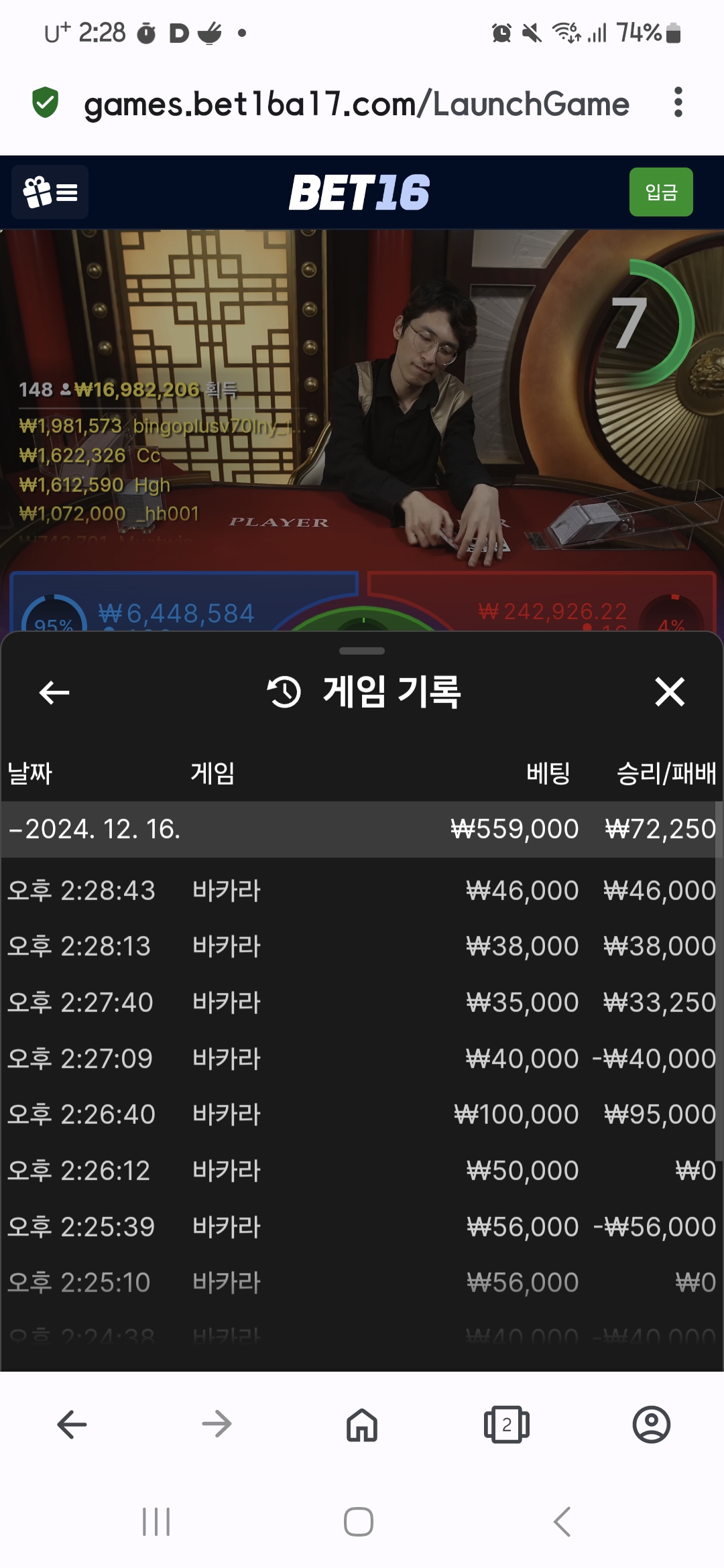Open the 오후 2:25:39 바카라 record
Screen dimensions: 724x1568
click(361, 1227)
